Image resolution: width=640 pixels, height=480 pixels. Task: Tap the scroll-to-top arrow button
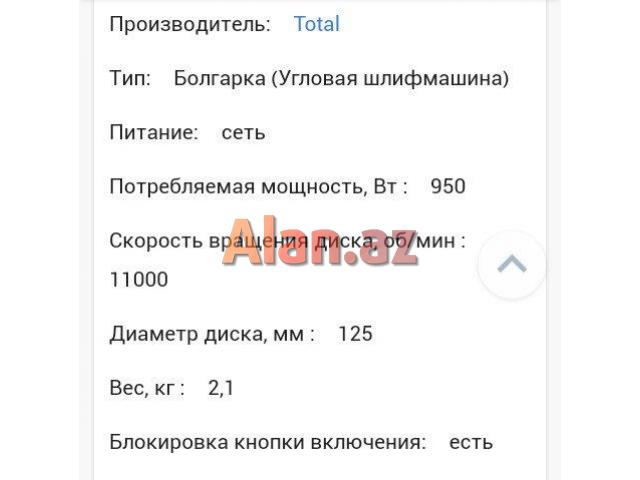pyautogui.click(x=511, y=264)
